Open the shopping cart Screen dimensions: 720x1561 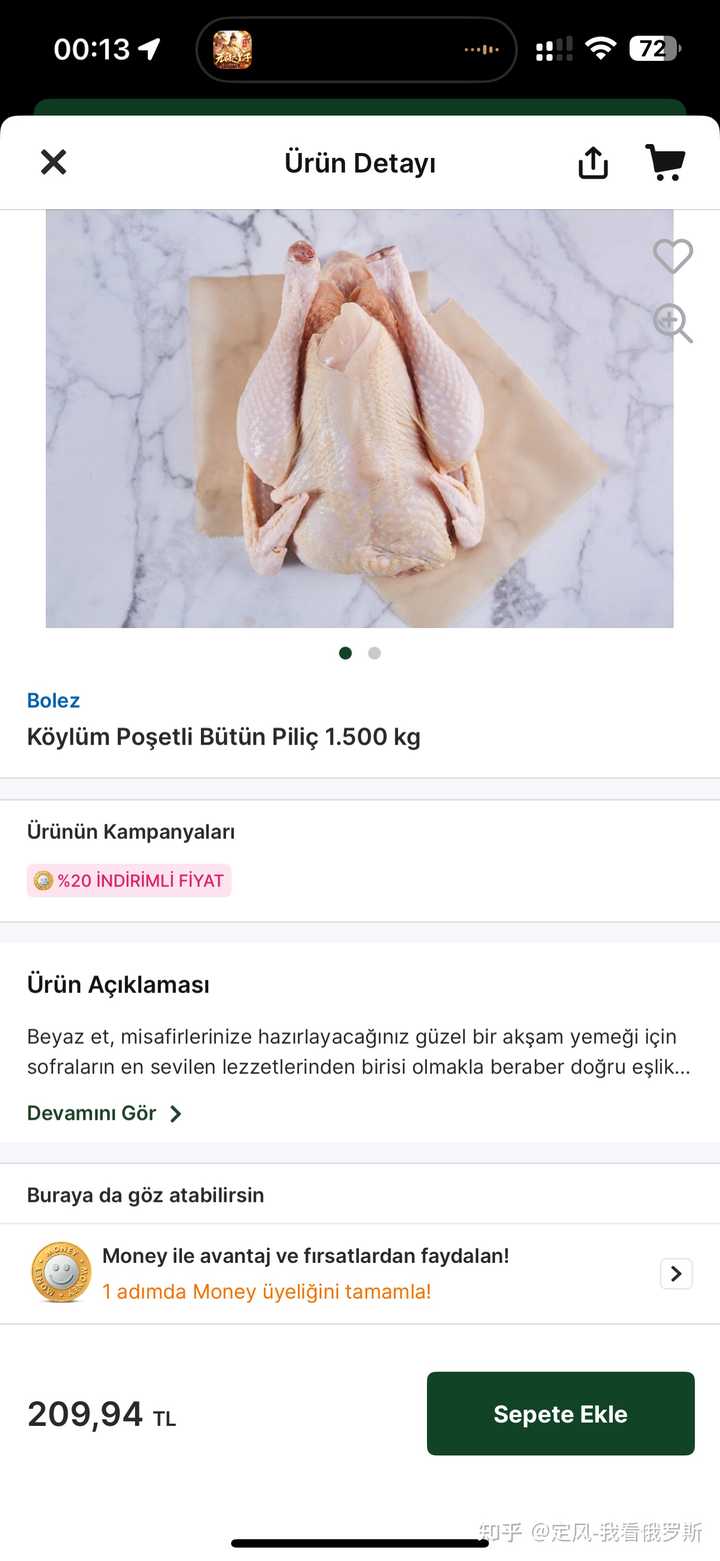(665, 162)
